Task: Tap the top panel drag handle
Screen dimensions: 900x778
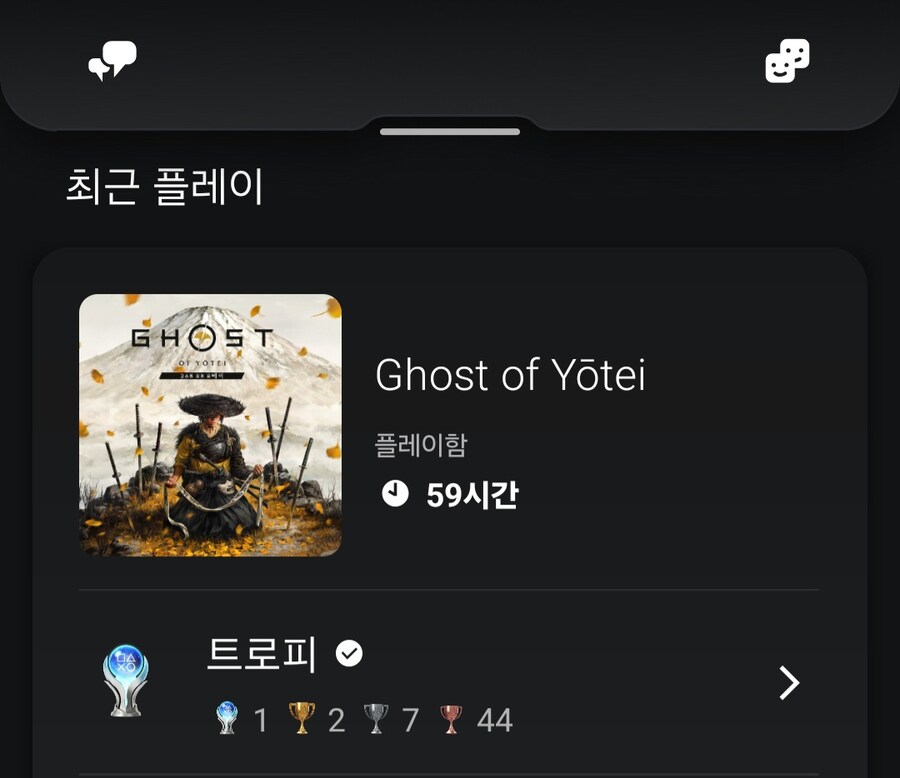Action: pos(450,131)
